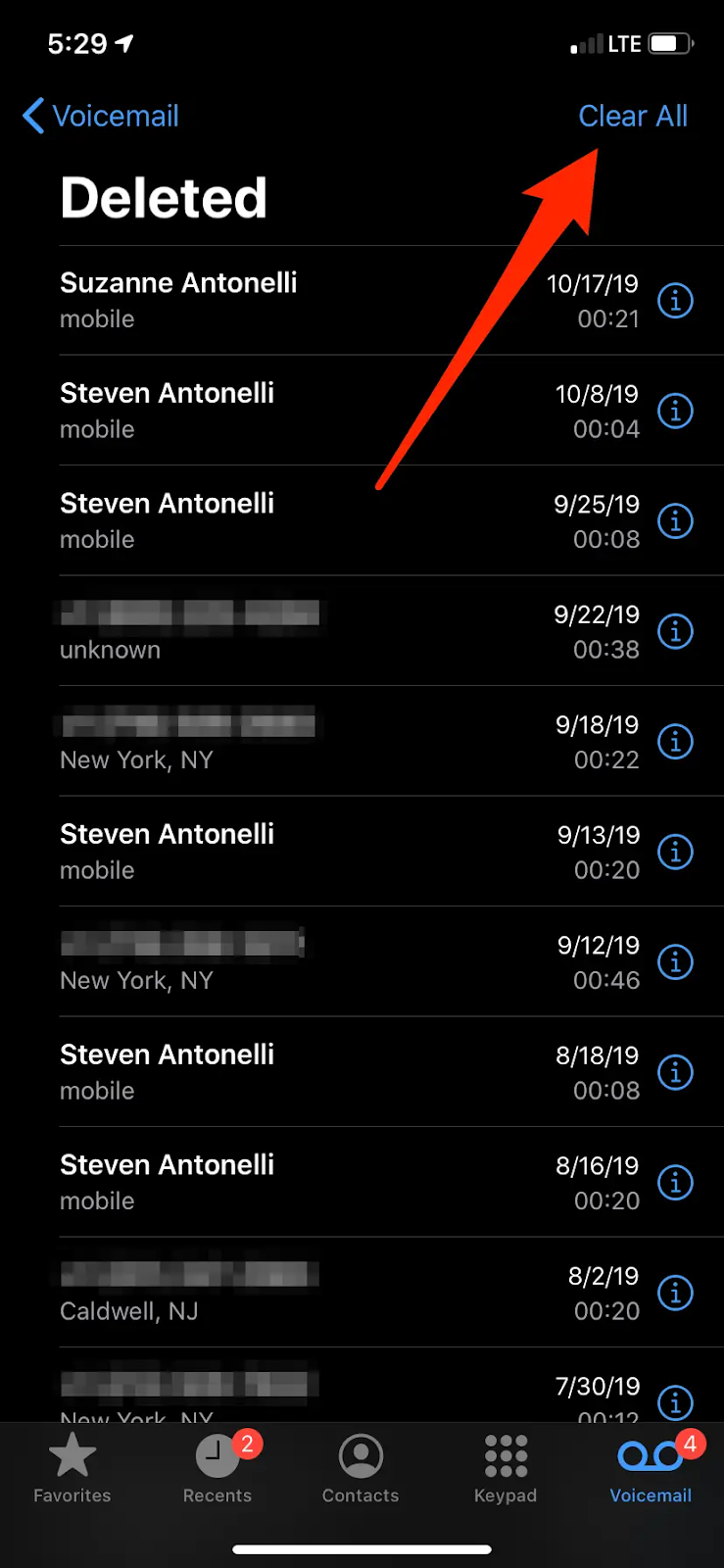View info for Suzanne Antonelli's 10/17/19 voicemail
The image size is (724, 1568).
pos(675,301)
